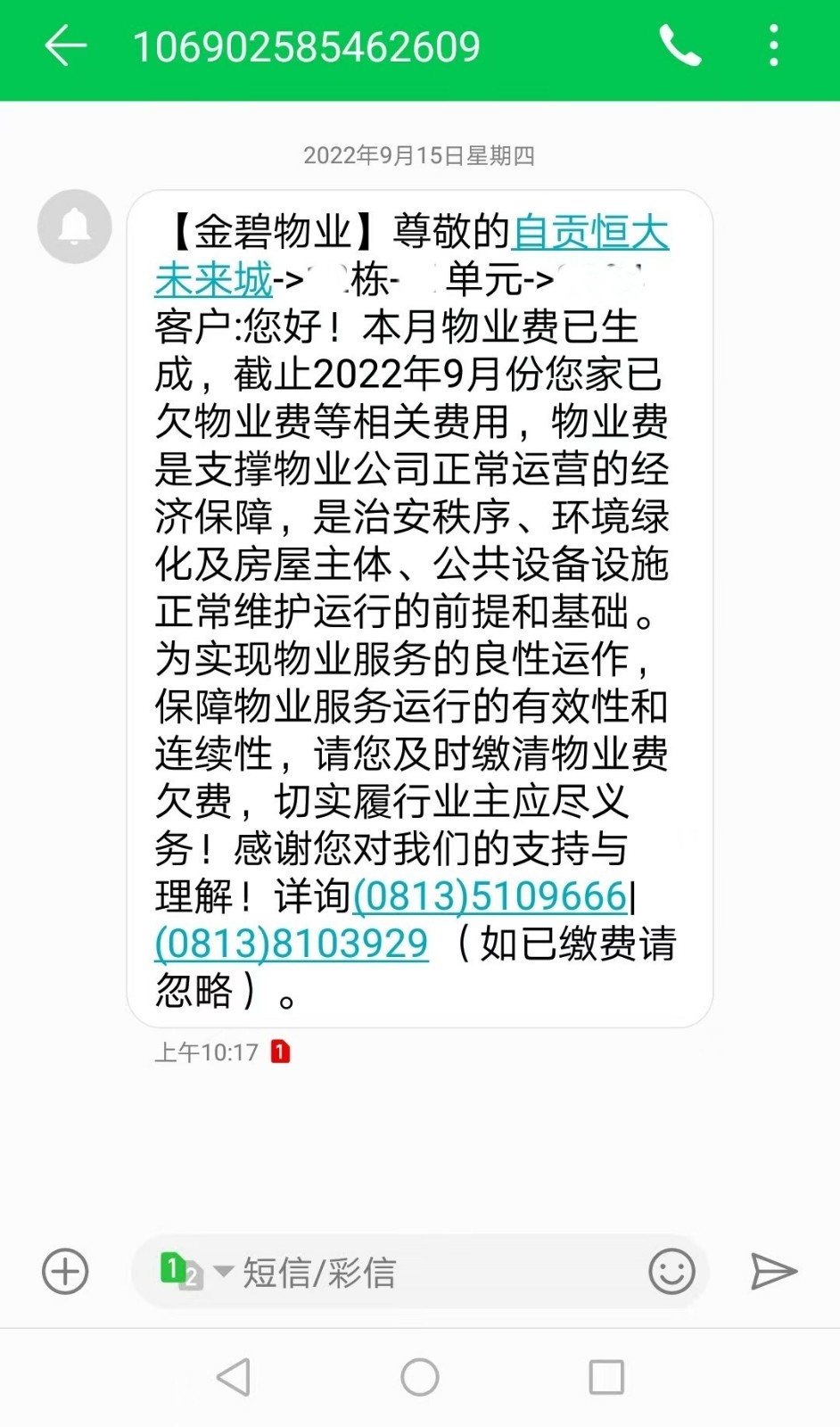Go to the home screen

[420, 1377]
